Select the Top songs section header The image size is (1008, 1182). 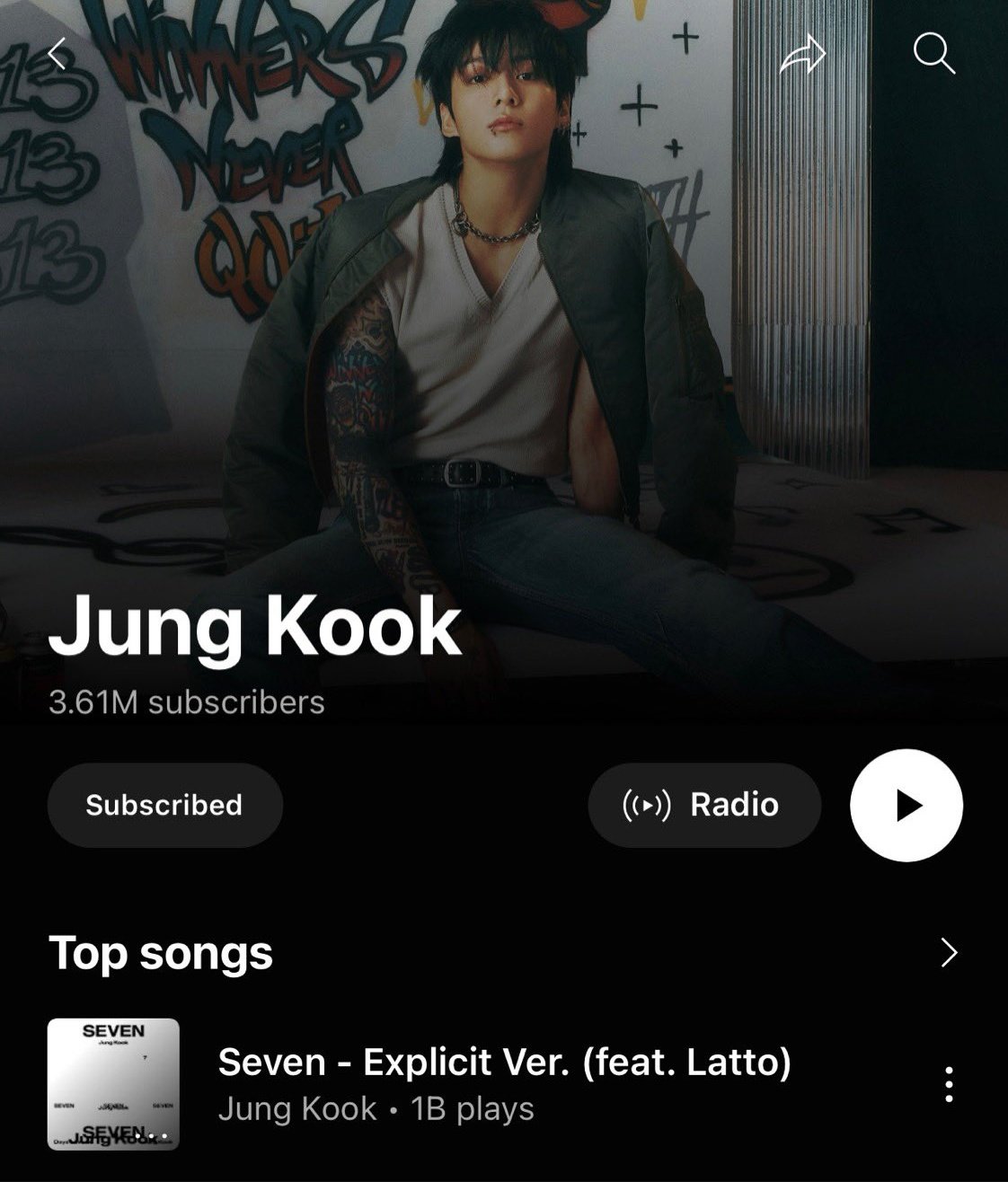(160, 955)
